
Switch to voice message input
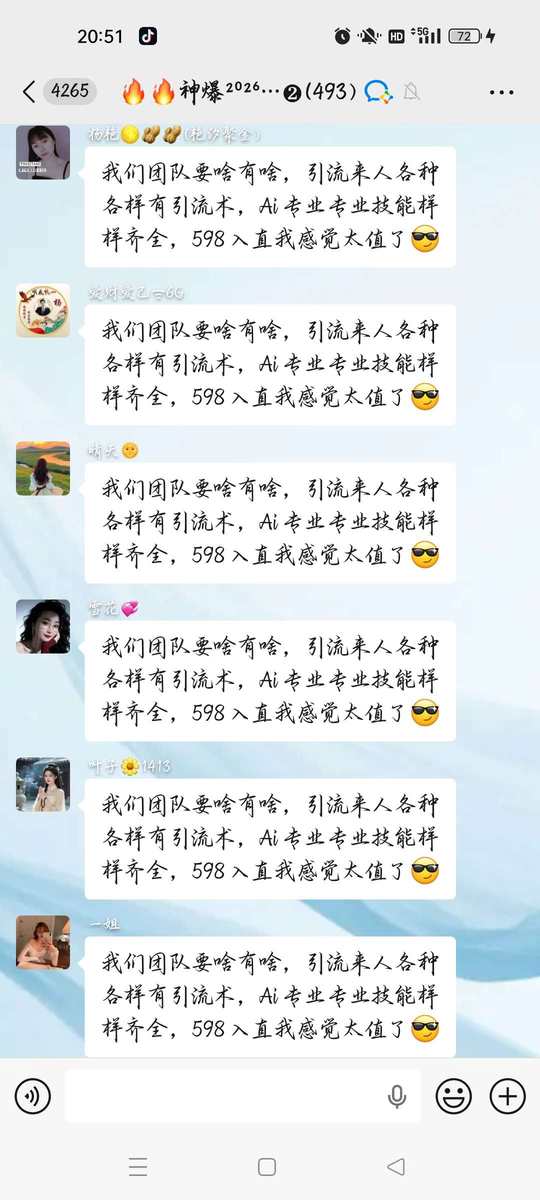click(33, 1097)
